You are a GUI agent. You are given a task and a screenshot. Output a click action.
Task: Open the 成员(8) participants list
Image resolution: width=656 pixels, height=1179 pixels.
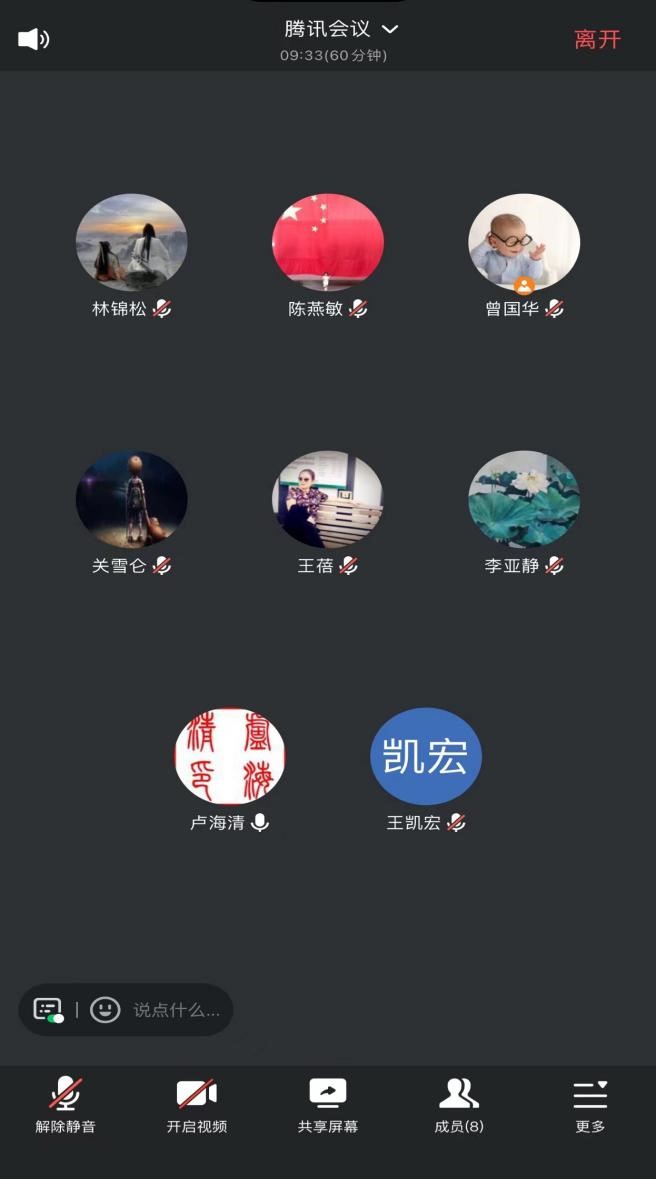[459, 1104]
